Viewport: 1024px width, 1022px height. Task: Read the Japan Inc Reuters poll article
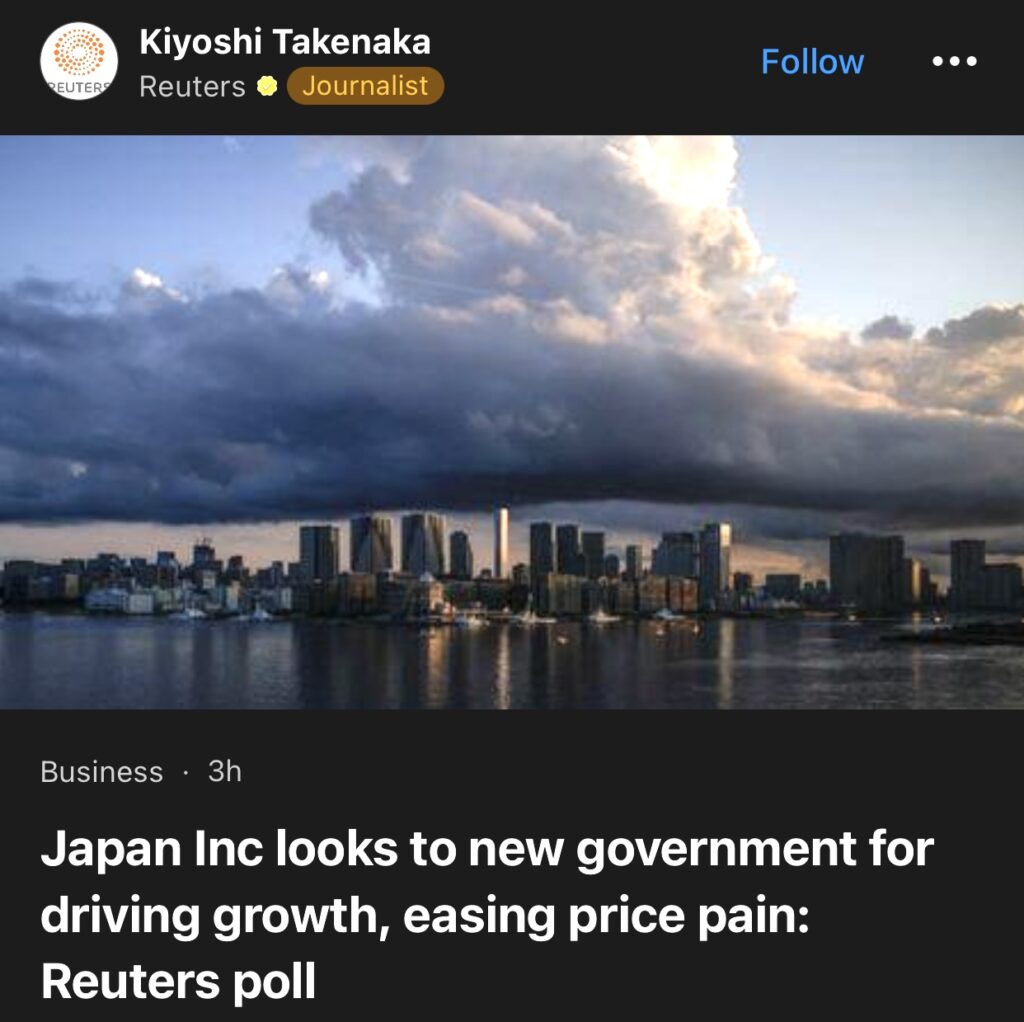487,914
